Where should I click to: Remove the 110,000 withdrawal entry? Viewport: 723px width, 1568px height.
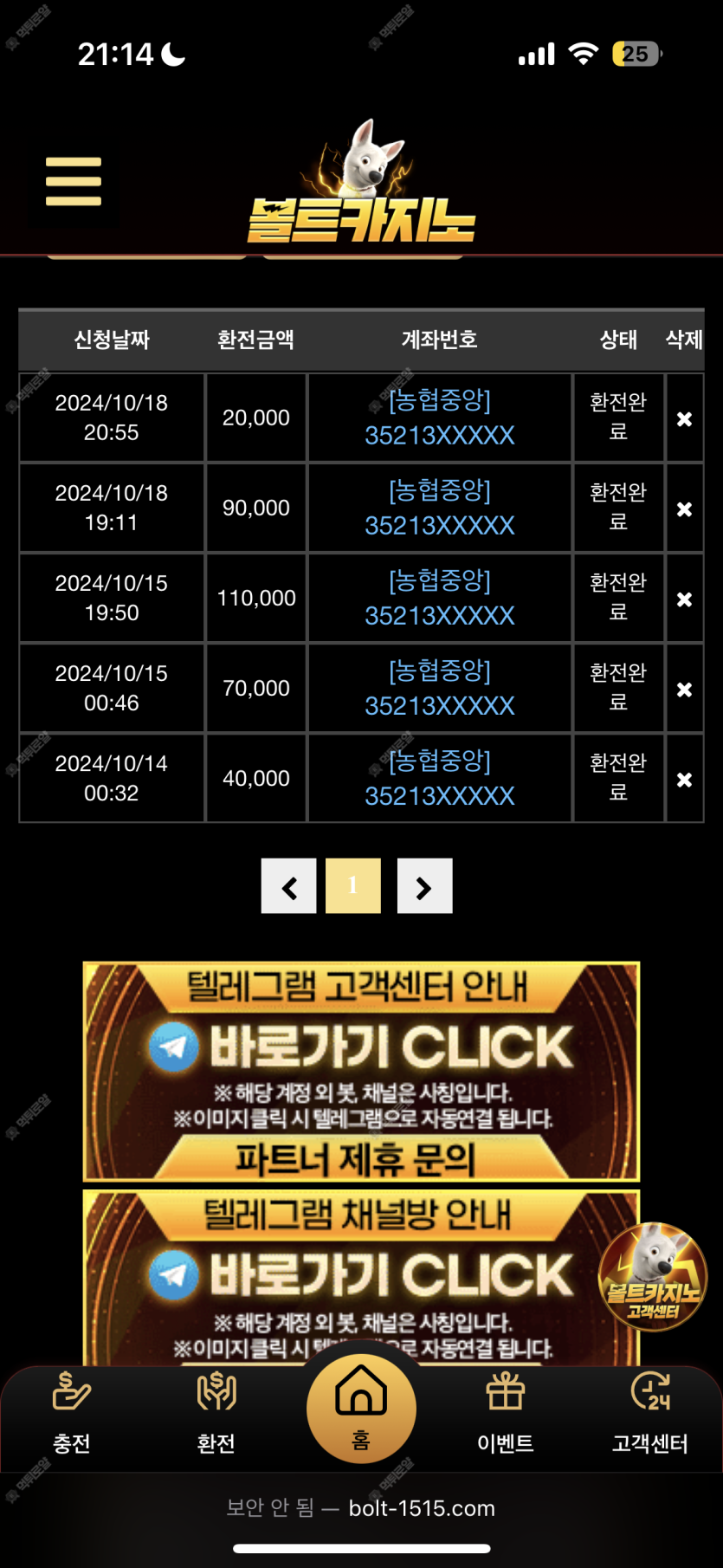coord(684,599)
